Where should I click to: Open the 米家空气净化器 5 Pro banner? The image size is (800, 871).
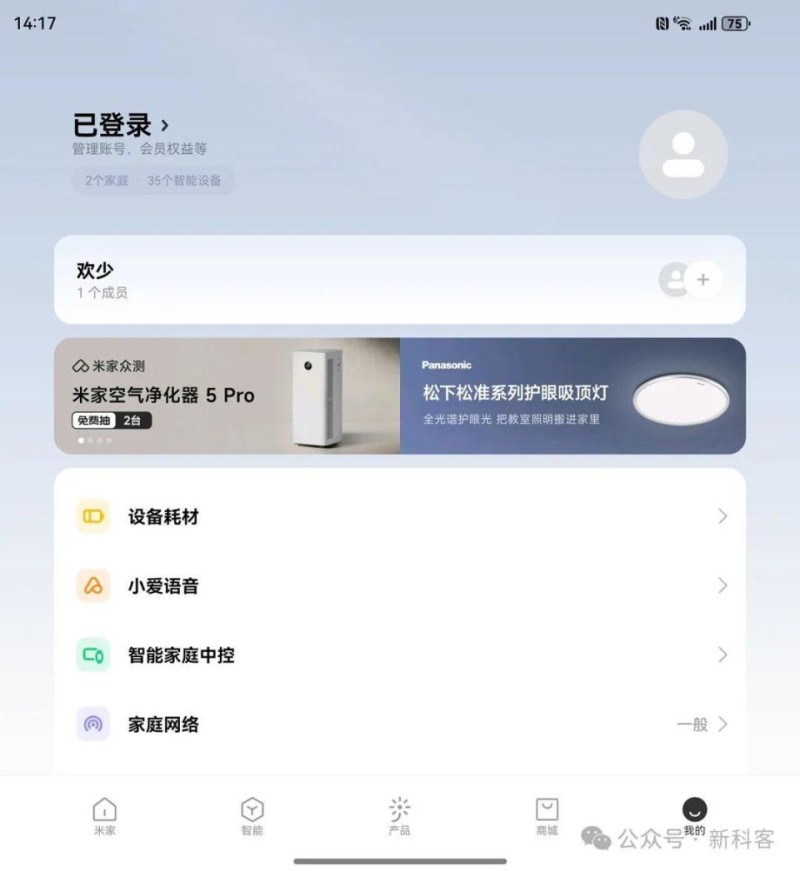pos(227,396)
